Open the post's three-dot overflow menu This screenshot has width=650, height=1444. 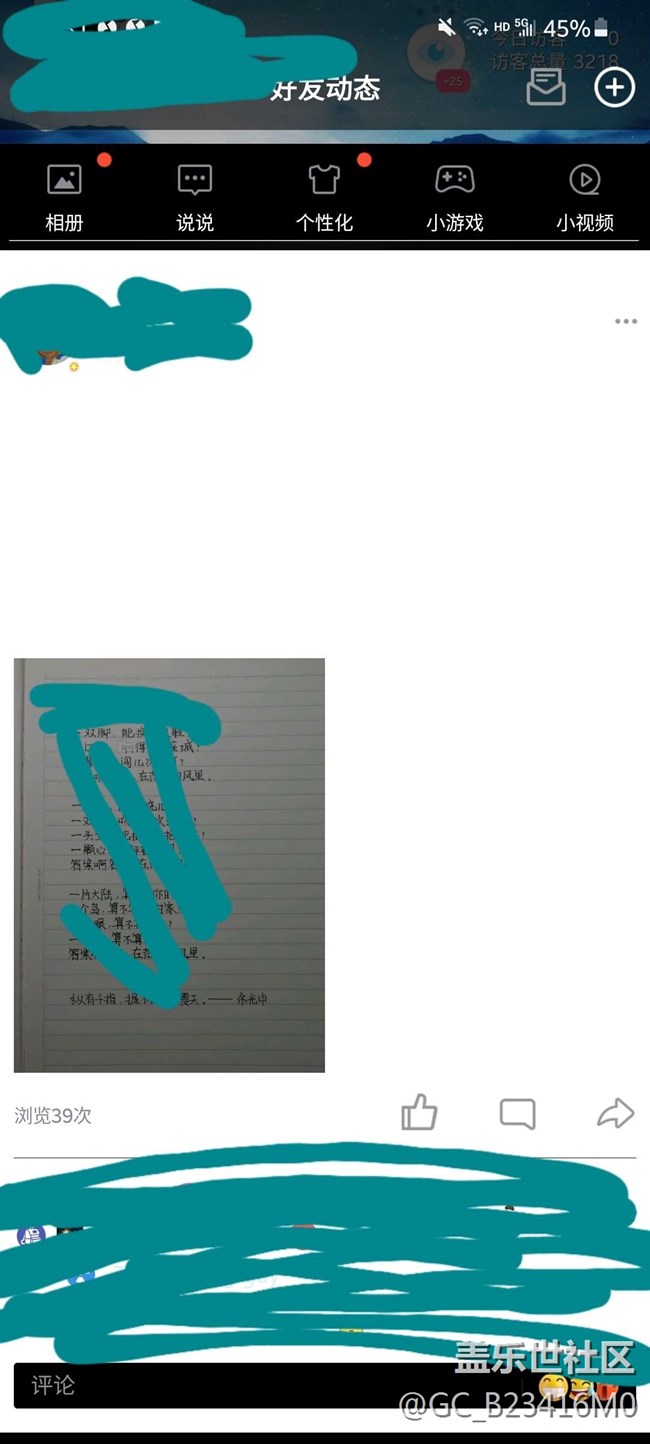click(625, 321)
